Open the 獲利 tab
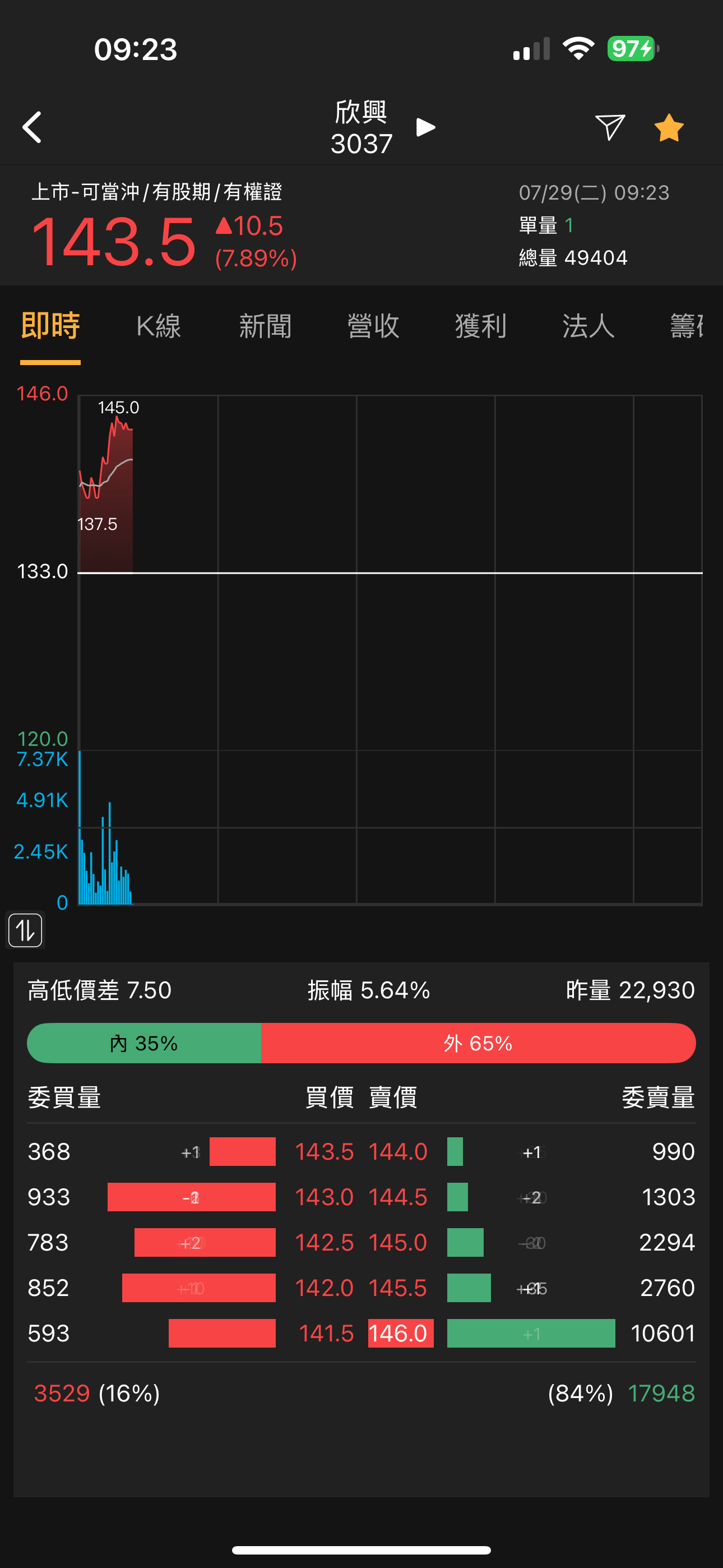The height and width of the screenshot is (1568, 723). (481, 326)
